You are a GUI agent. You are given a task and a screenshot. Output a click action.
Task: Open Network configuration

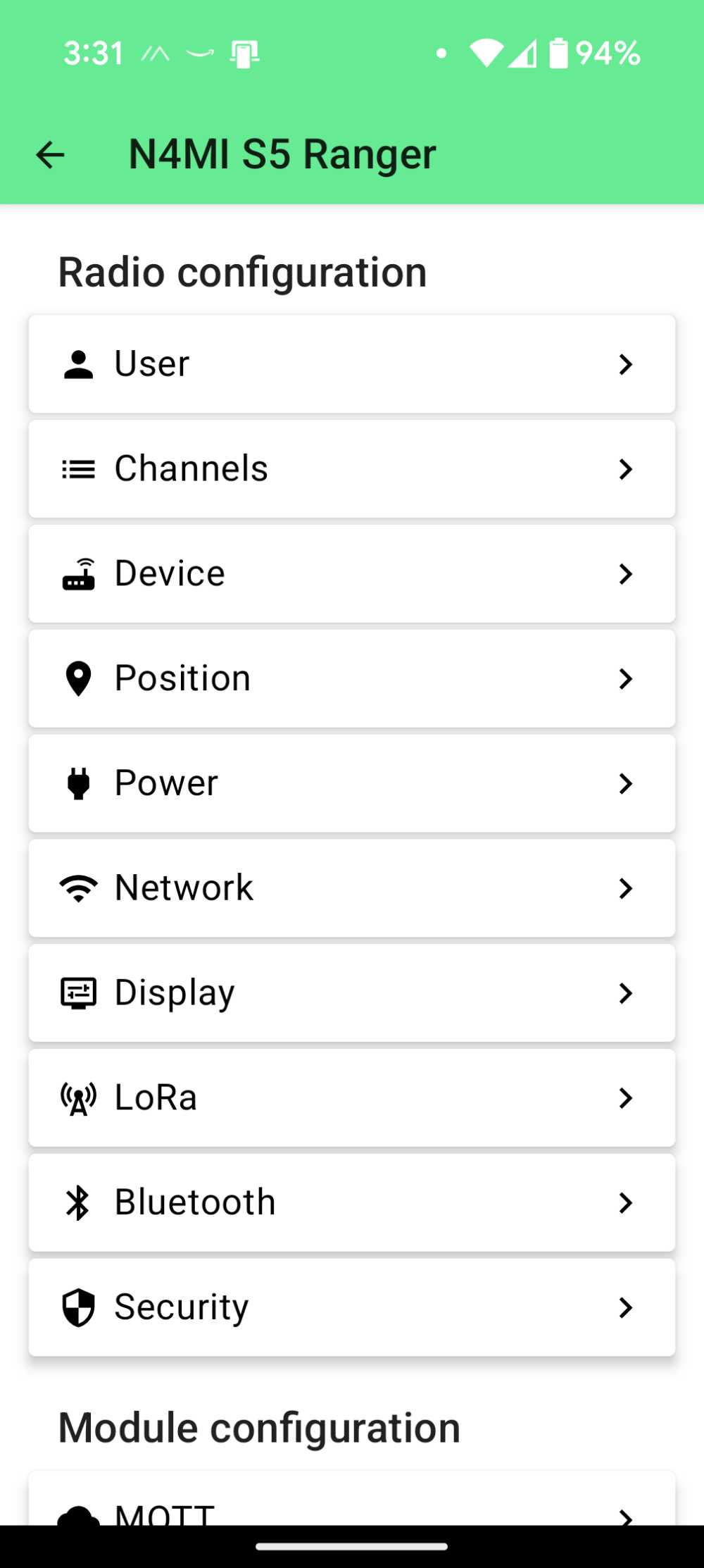tap(352, 888)
